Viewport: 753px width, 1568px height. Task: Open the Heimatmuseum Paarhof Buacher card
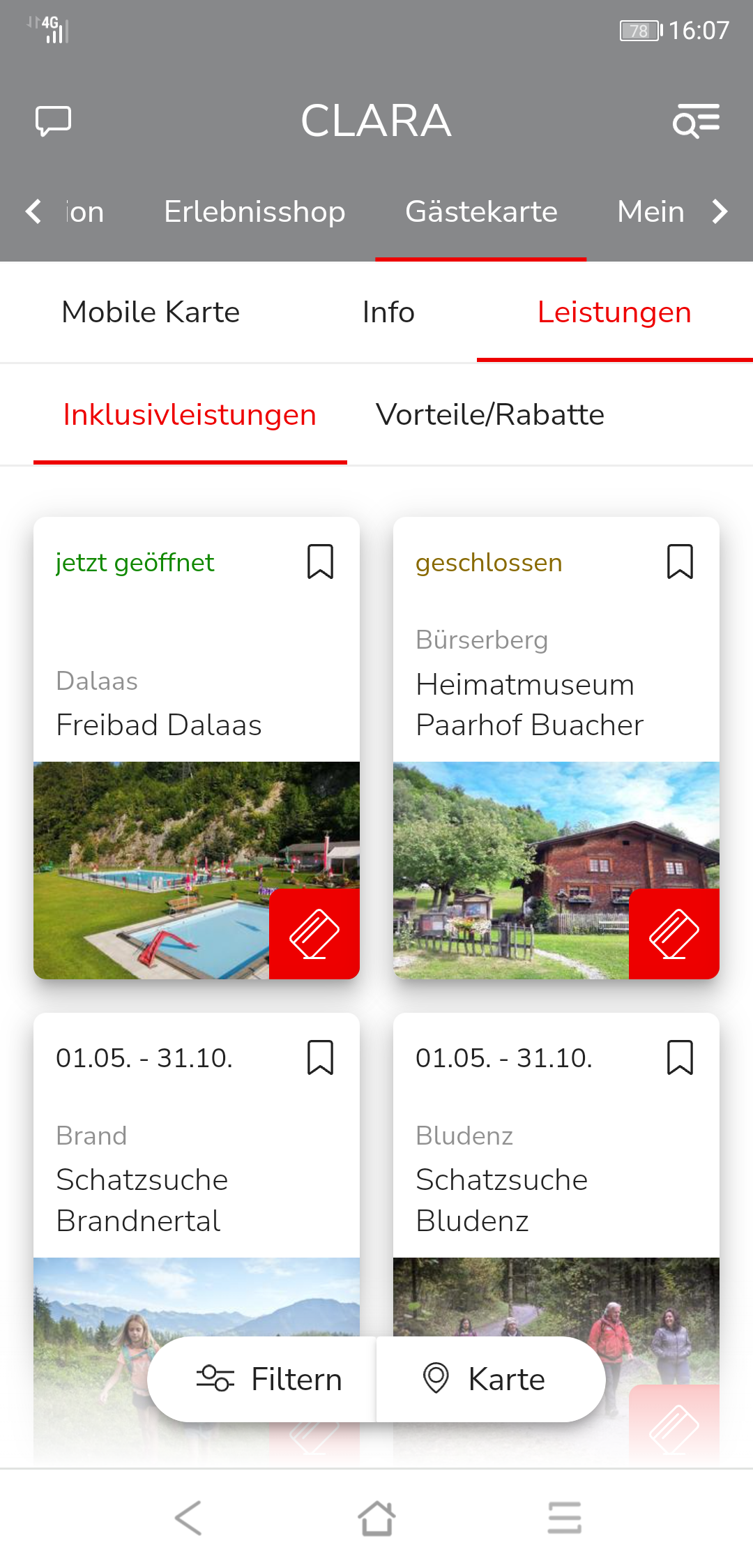[x=528, y=704]
